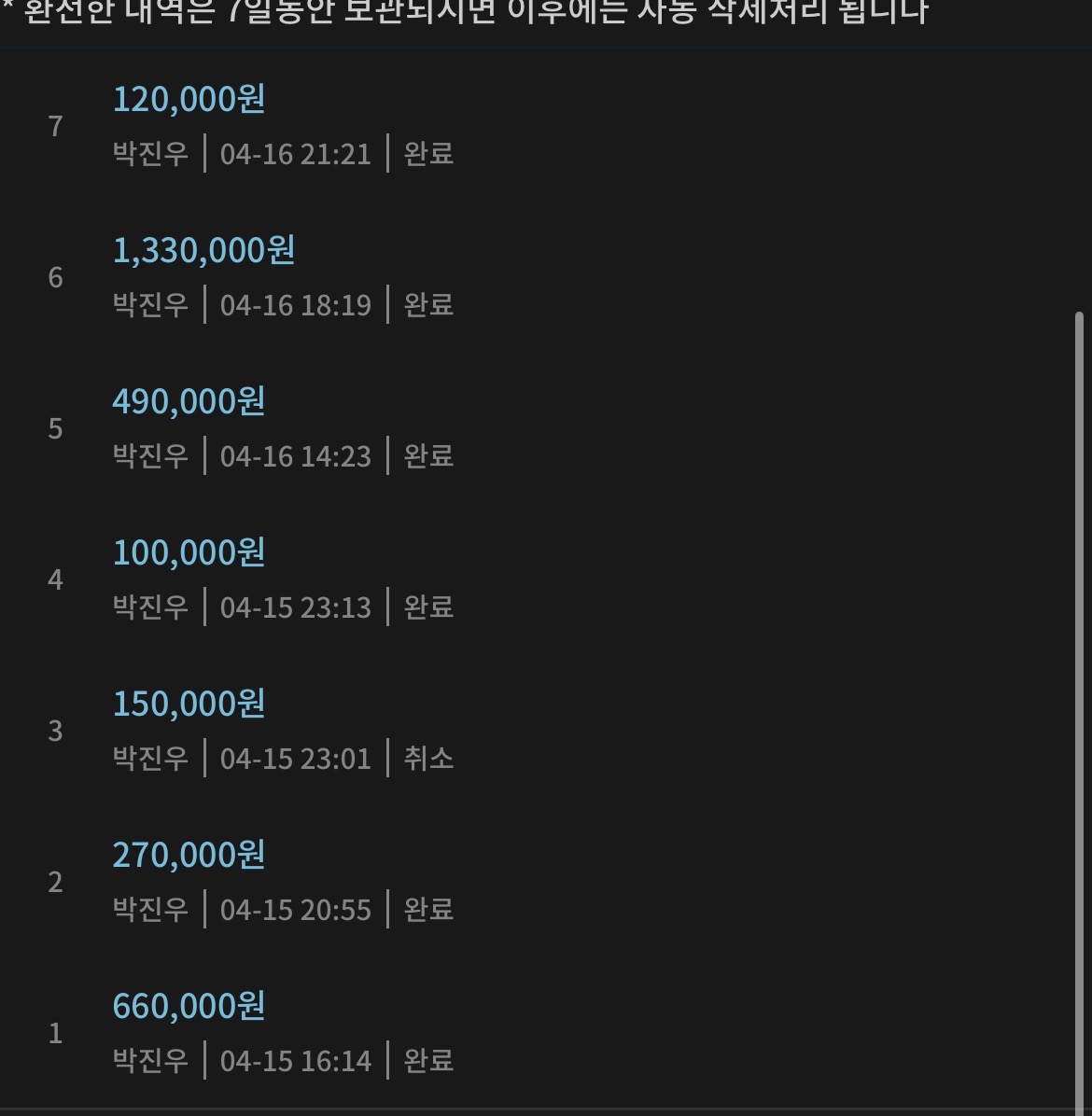
Task: Open the 660,000원 entry dated 04-15 16:14
Action: (189, 1007)
